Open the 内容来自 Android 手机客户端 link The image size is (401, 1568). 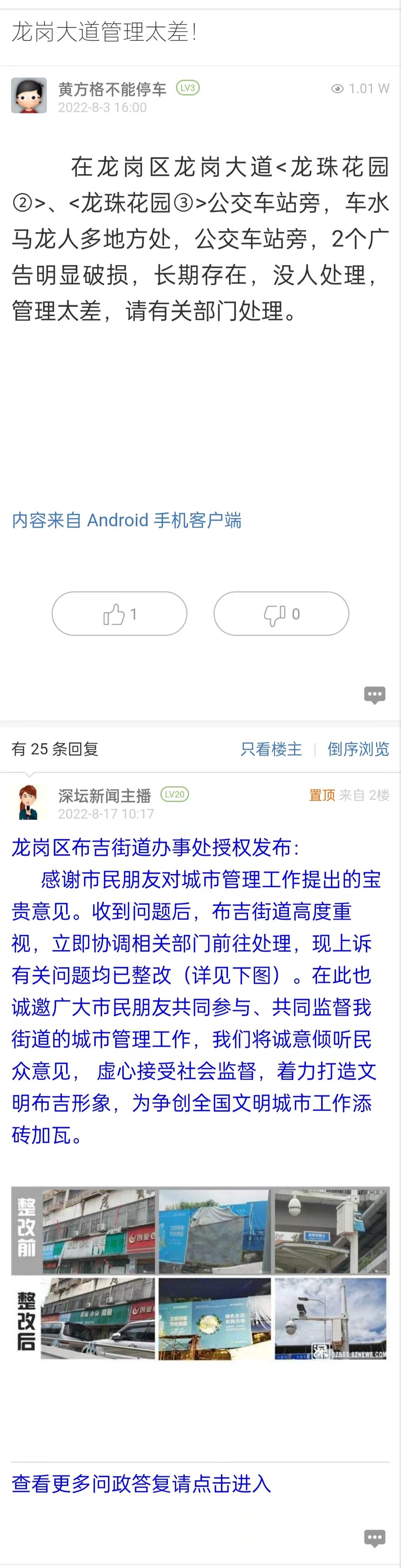coord(127,520)
